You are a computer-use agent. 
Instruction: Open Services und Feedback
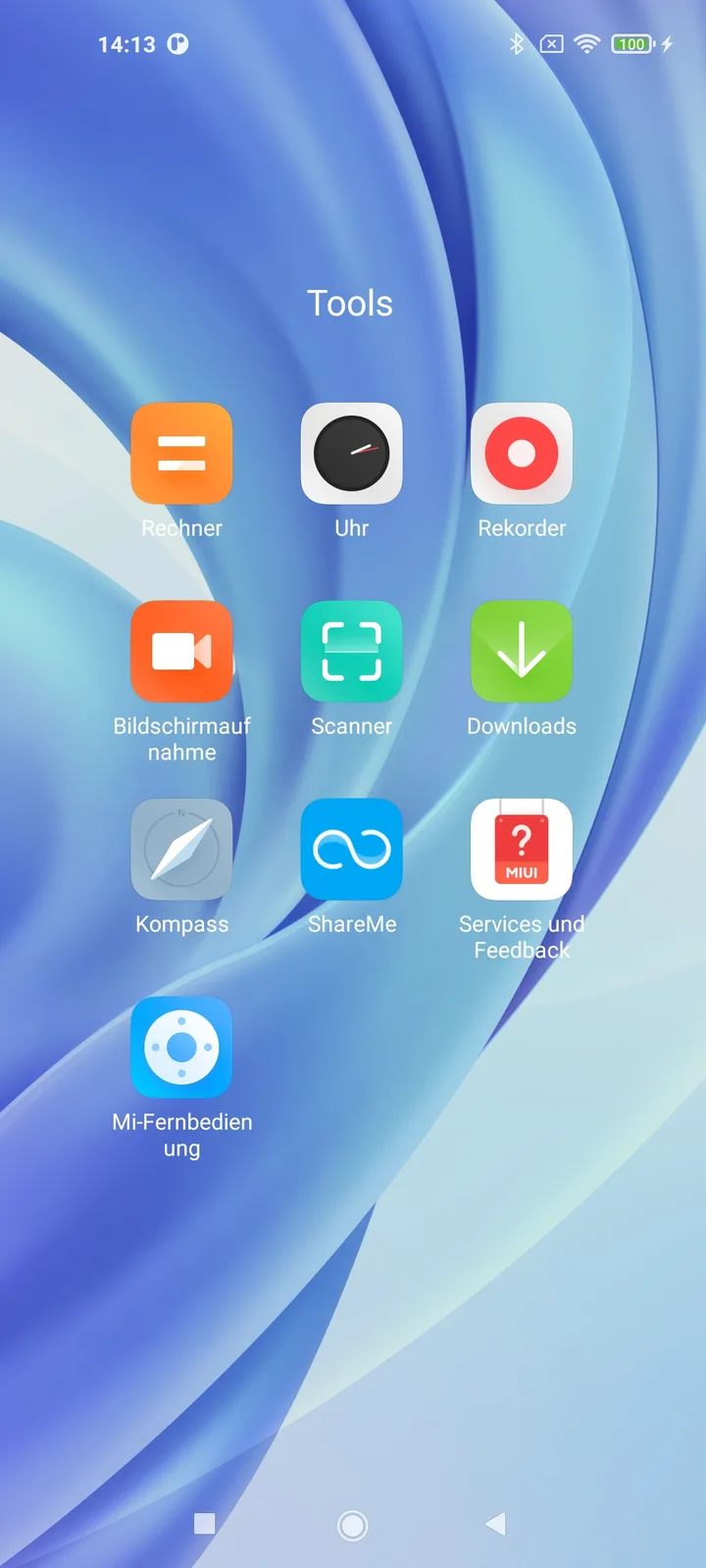click(522, 850)
